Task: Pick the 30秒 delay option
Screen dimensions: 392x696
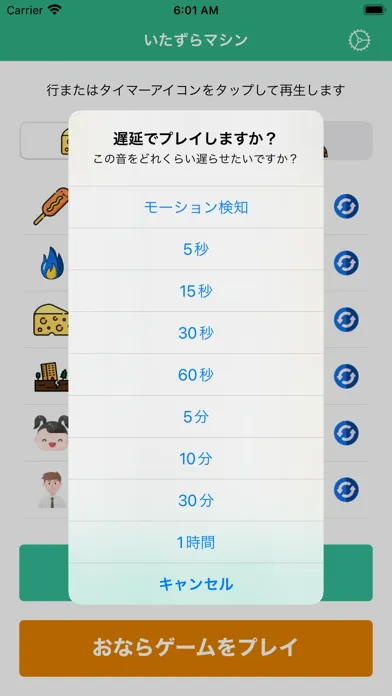Action: (x=196, y=333)
